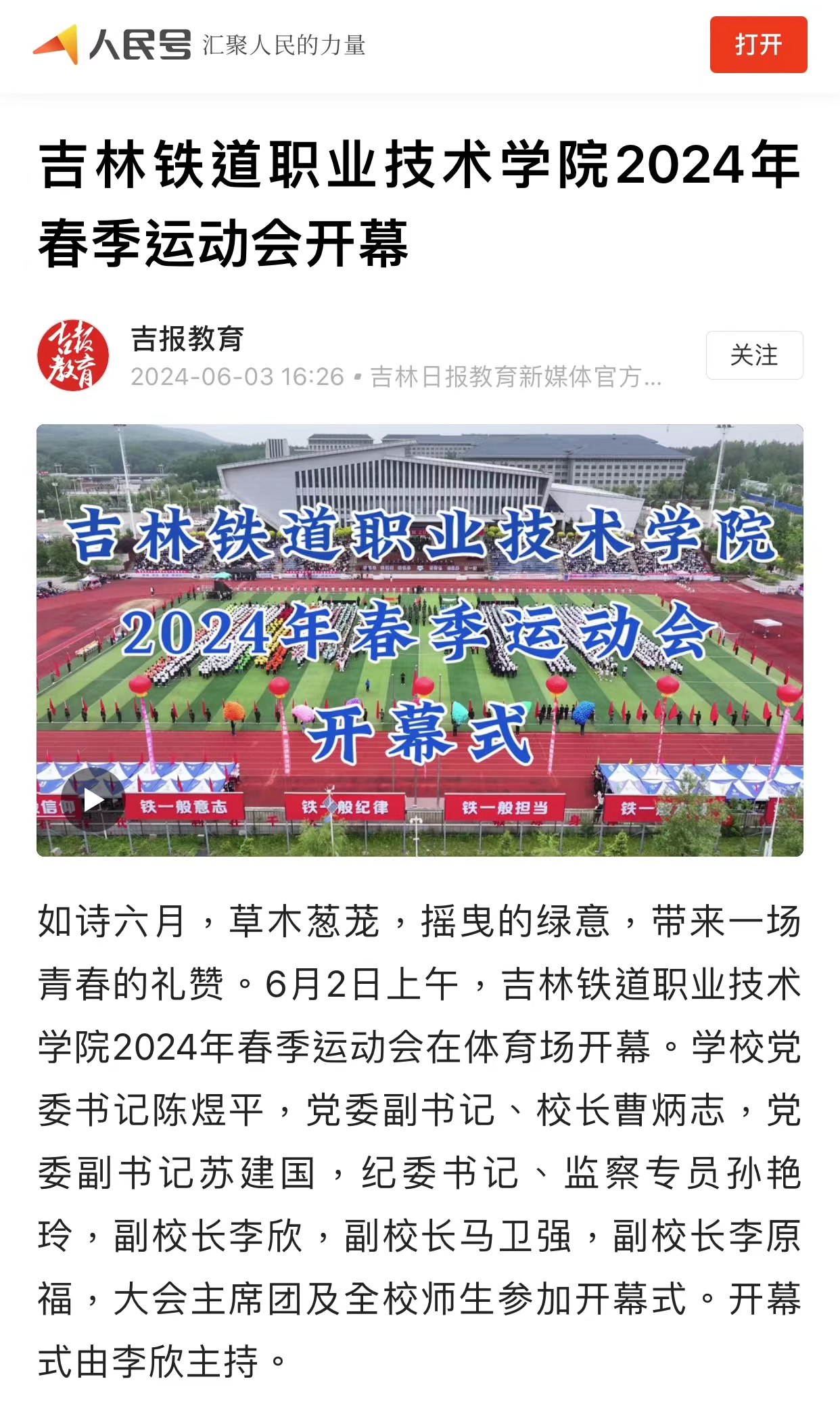Open the 吉报教育 author avatar

click(x=73, y=355)
